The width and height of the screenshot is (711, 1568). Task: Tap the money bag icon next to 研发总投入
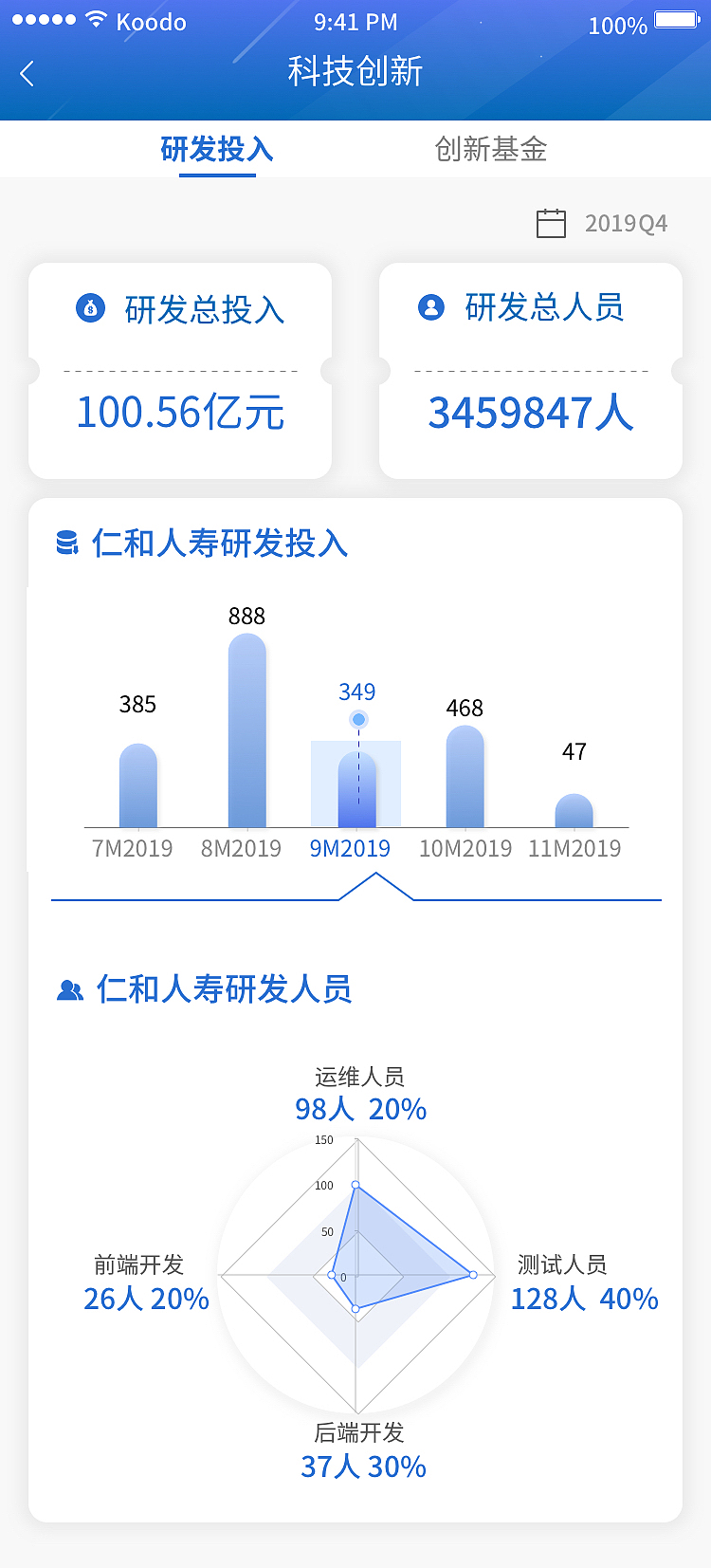pos(90,306)
